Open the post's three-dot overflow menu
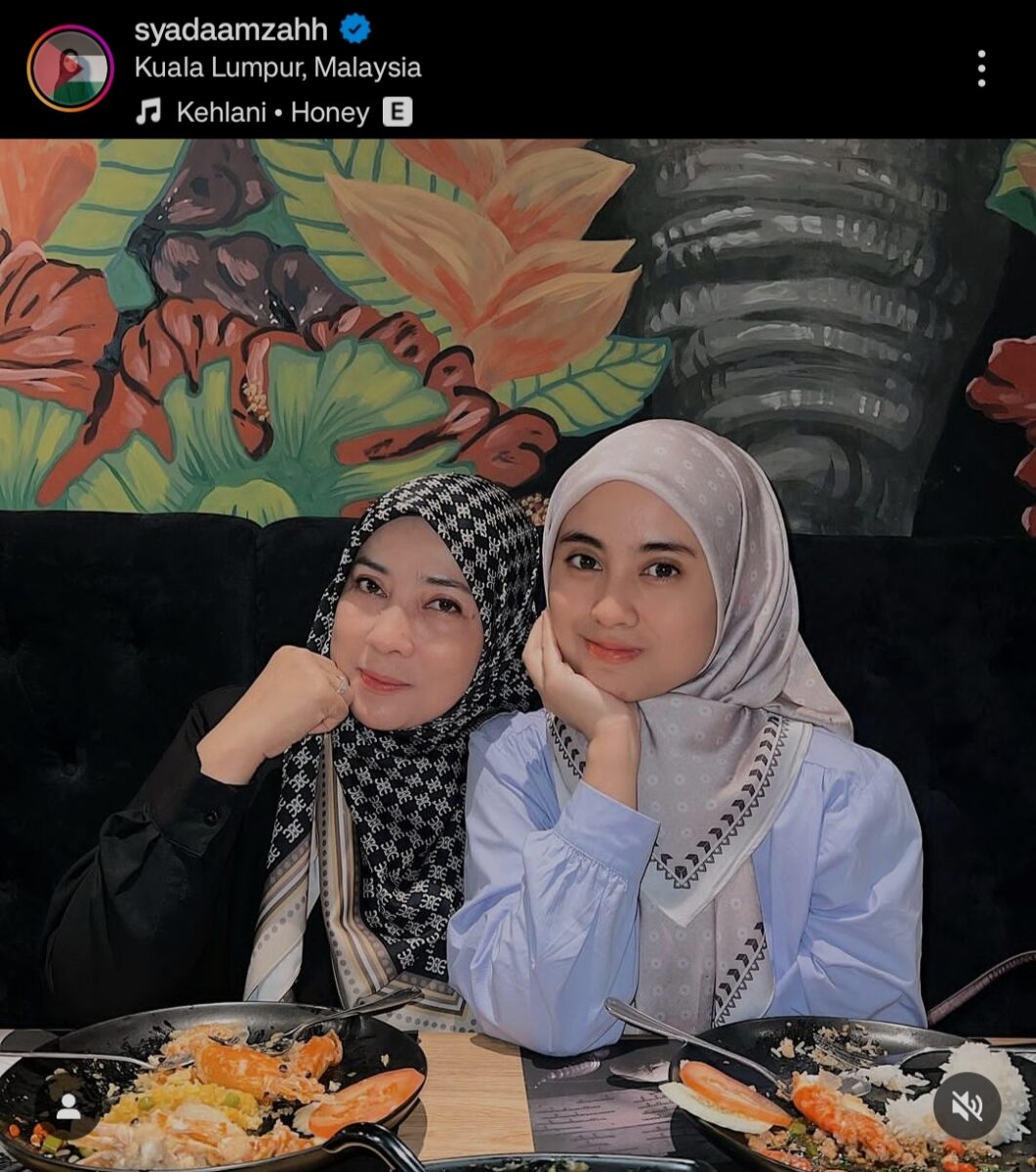 (x=981, y=68)
